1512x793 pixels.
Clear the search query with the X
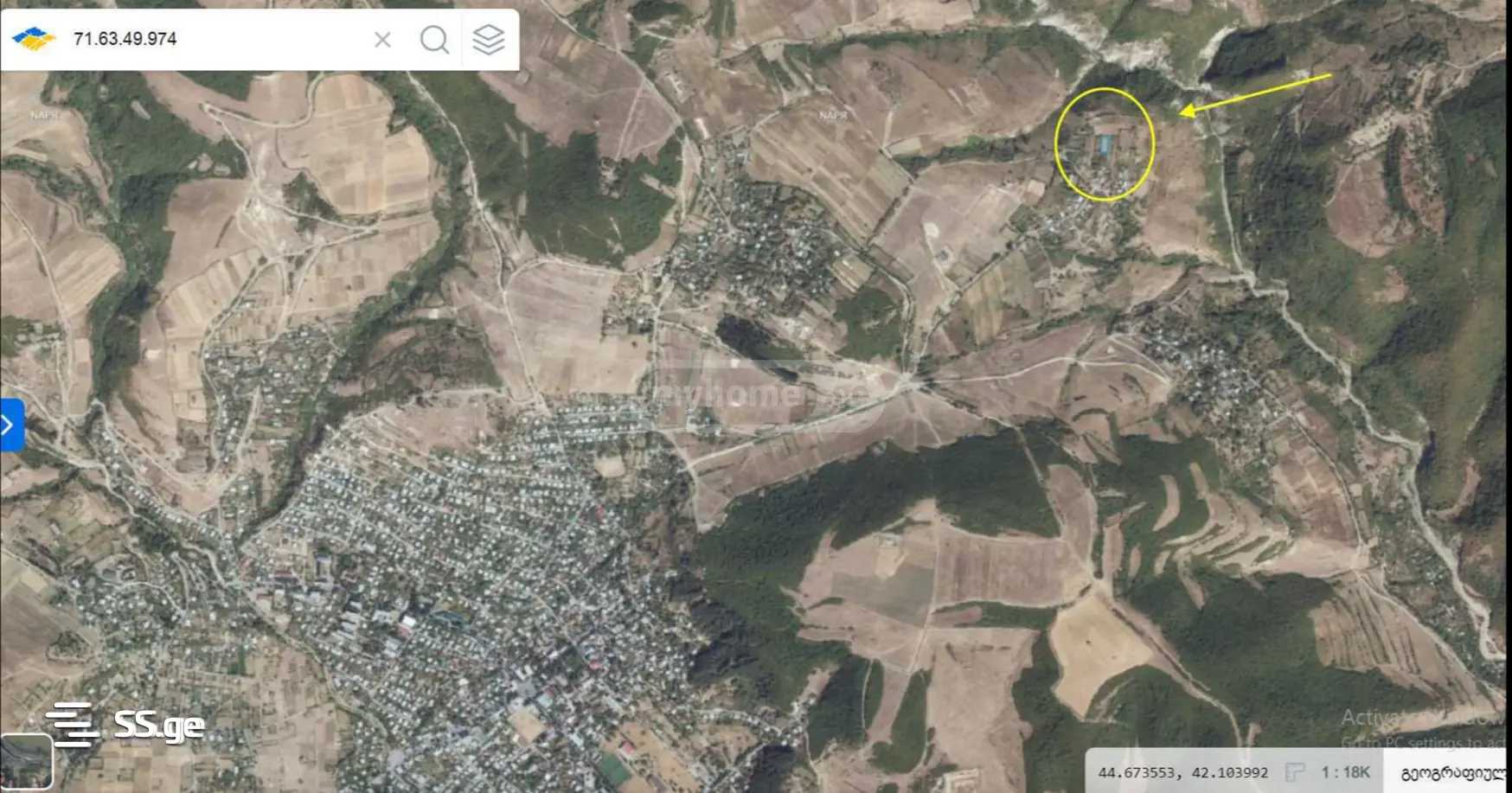382,40
